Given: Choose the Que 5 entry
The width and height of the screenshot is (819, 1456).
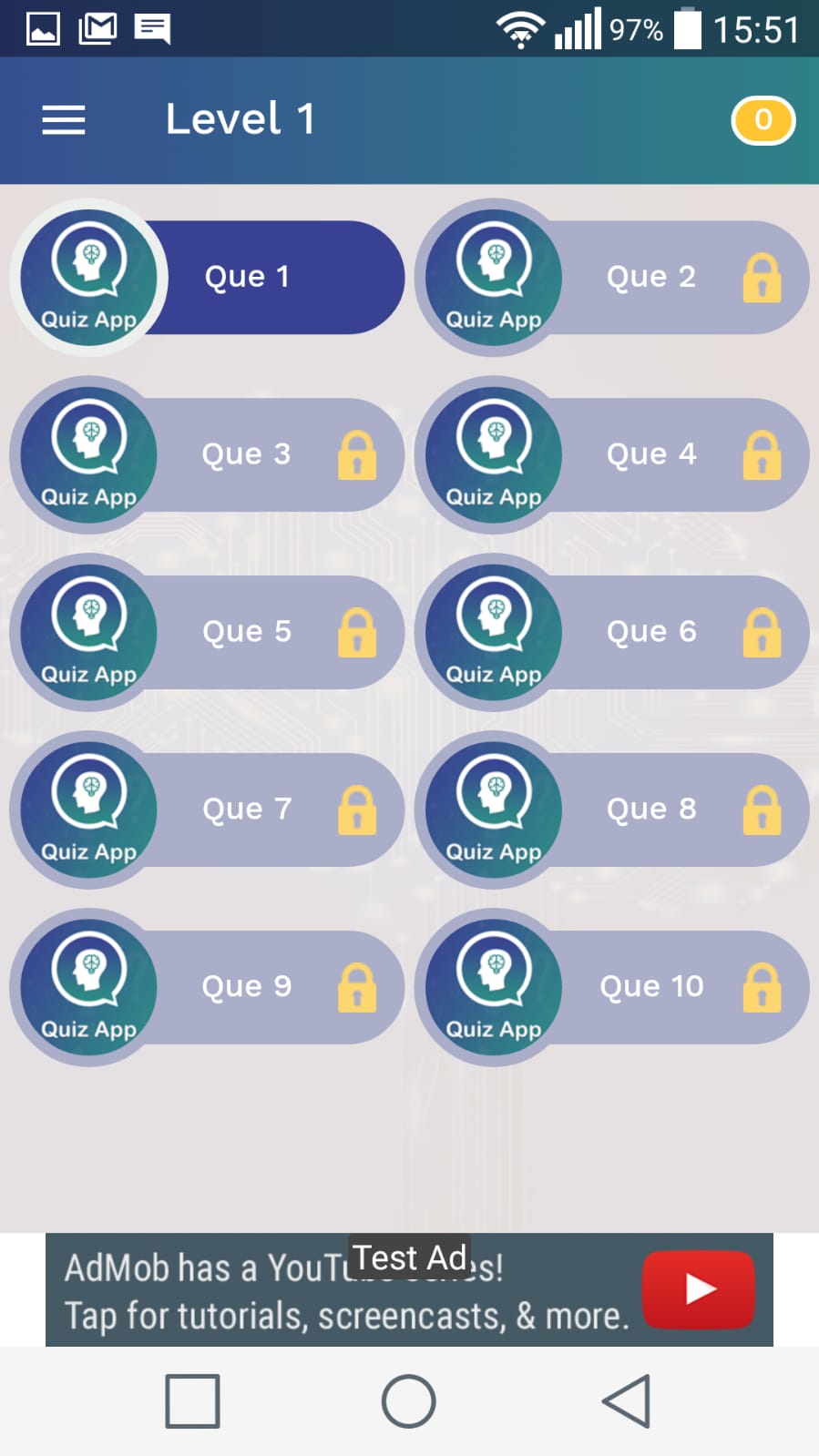Looking at the screenshot, I should [x=208, y=632].
